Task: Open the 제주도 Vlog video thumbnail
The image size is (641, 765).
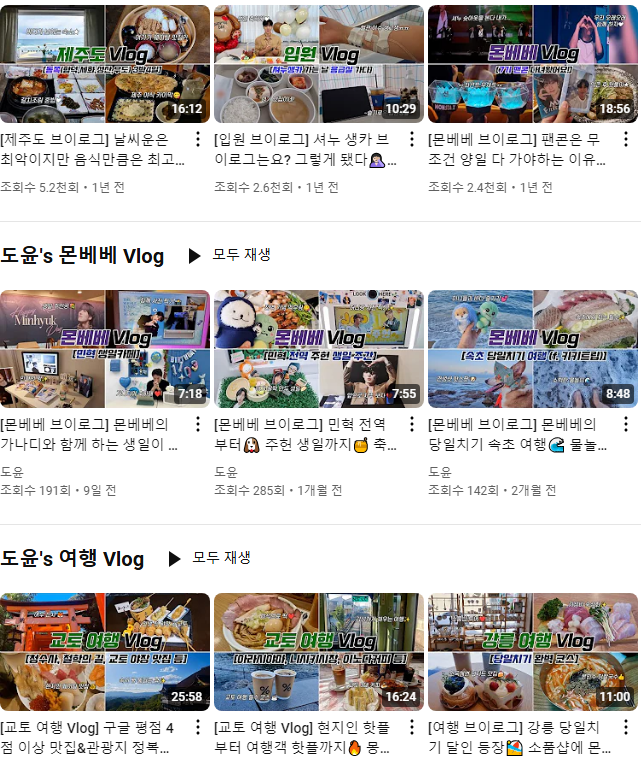Action: [105, 63]
